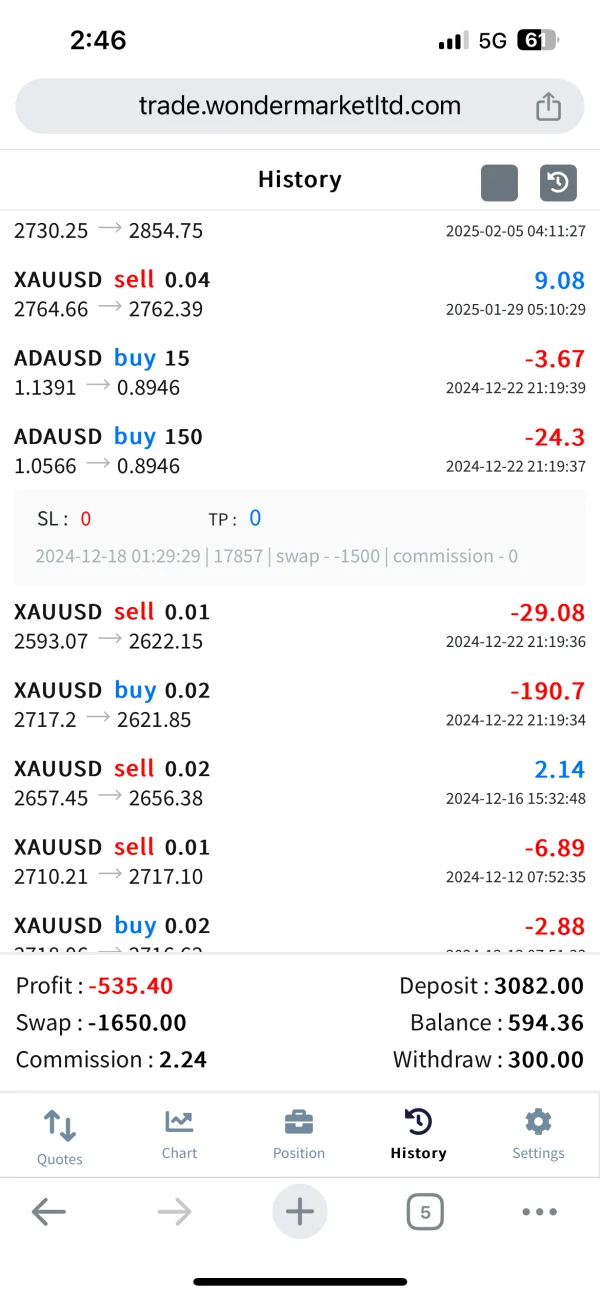Open the browser's three-dot menu
This screenshot has width=600, height=1298.
coord(539,1213)
